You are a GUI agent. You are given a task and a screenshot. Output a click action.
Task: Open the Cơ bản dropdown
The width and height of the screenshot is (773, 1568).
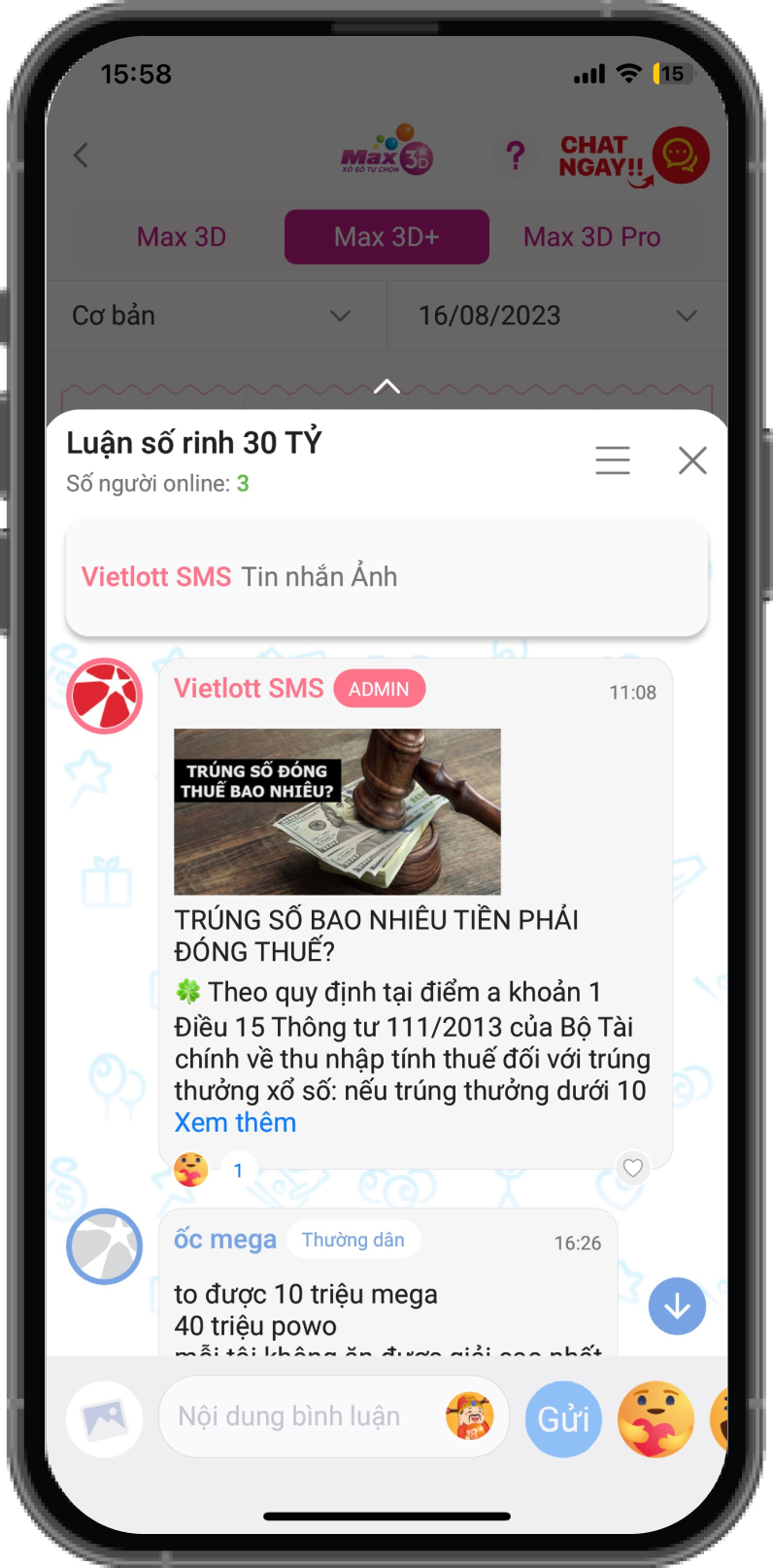click(214, 316)
